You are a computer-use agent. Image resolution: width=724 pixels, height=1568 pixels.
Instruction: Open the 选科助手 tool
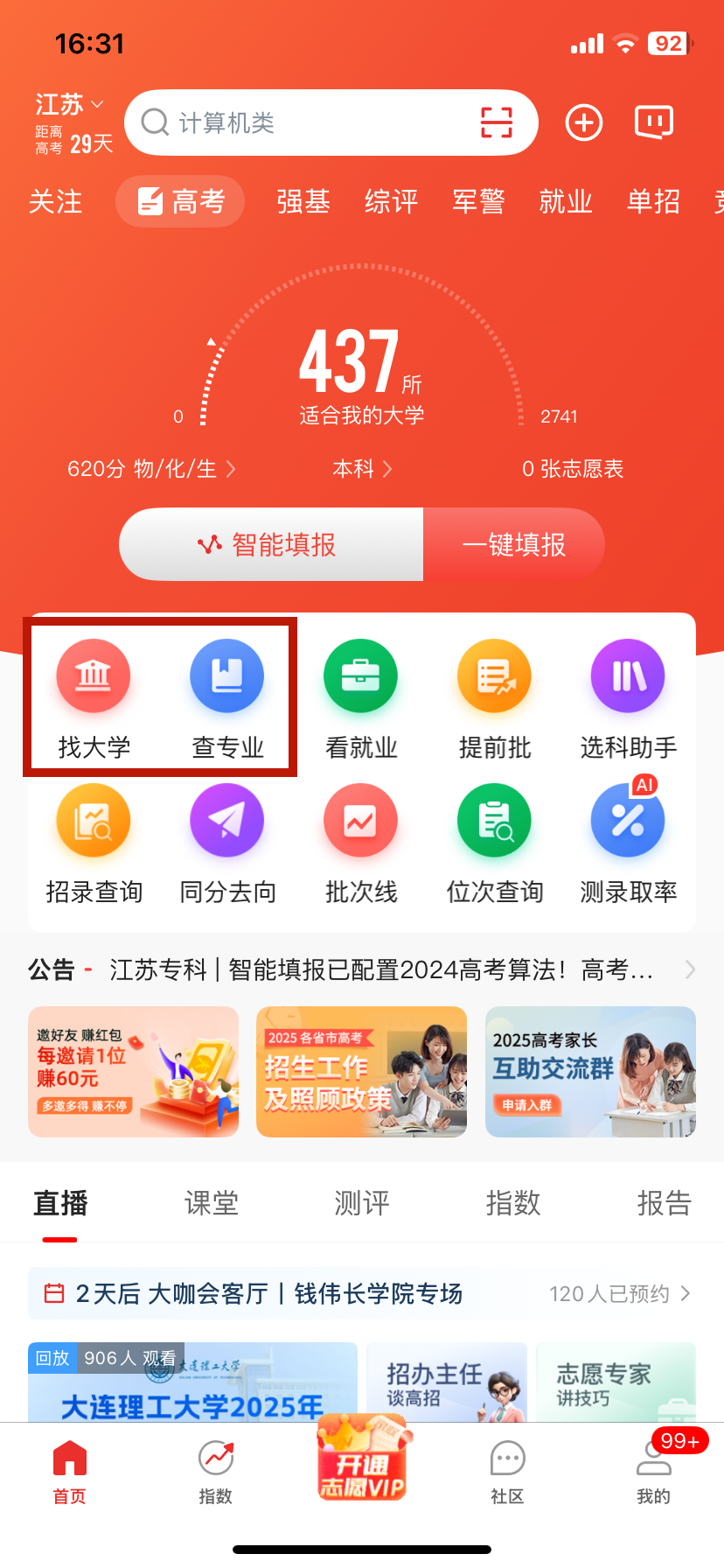click(628, 697)
